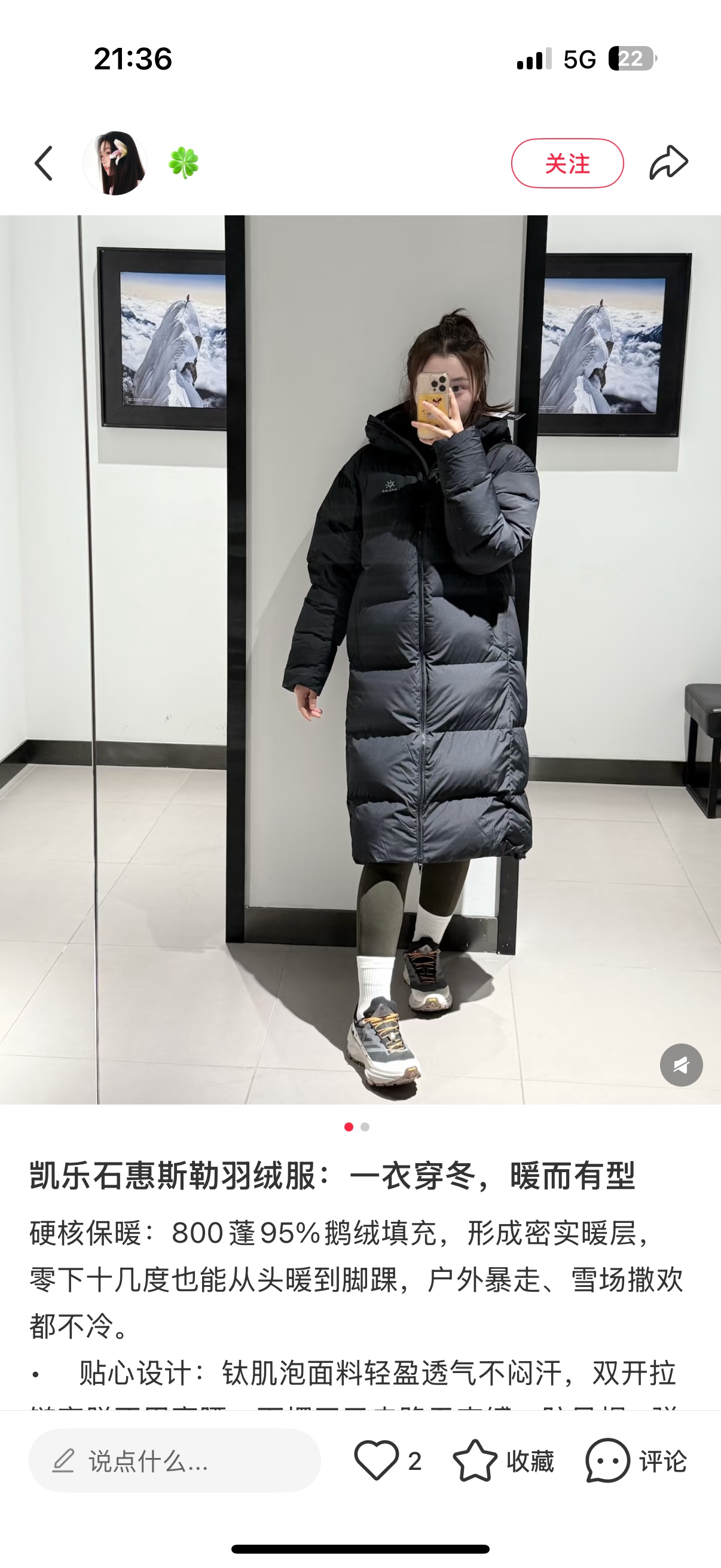The height and width of the screenshot is (1568, 721).
Task: Follow the author with 关注 button
Action: coord(567,163)
